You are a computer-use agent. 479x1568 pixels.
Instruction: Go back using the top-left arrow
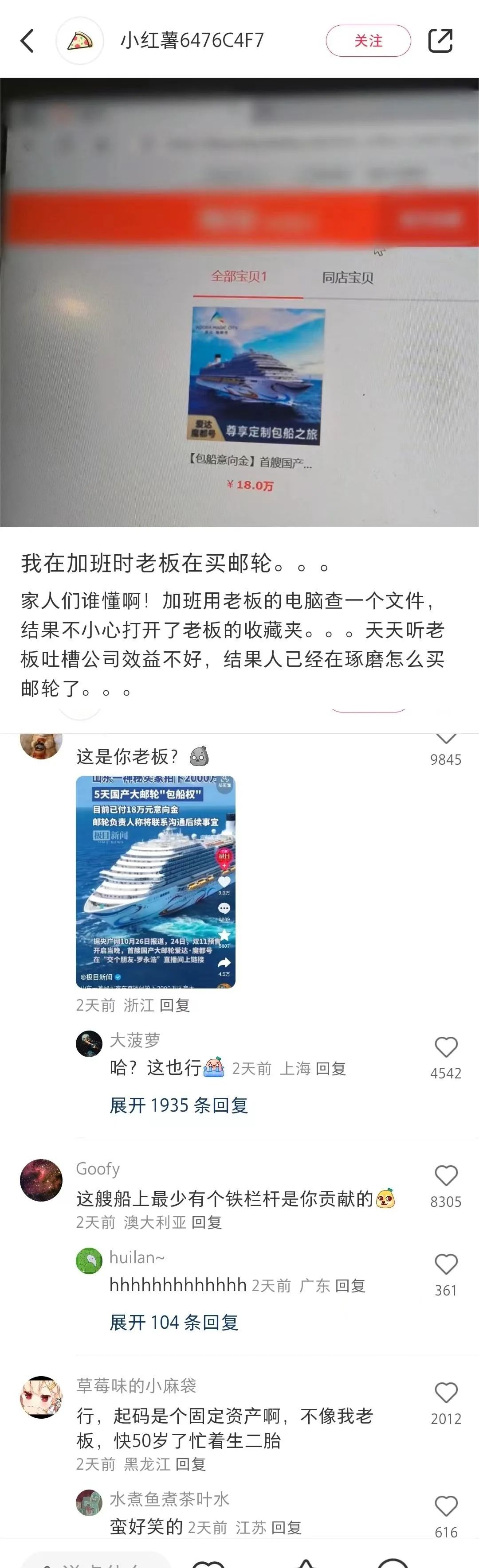click(27, 41)
